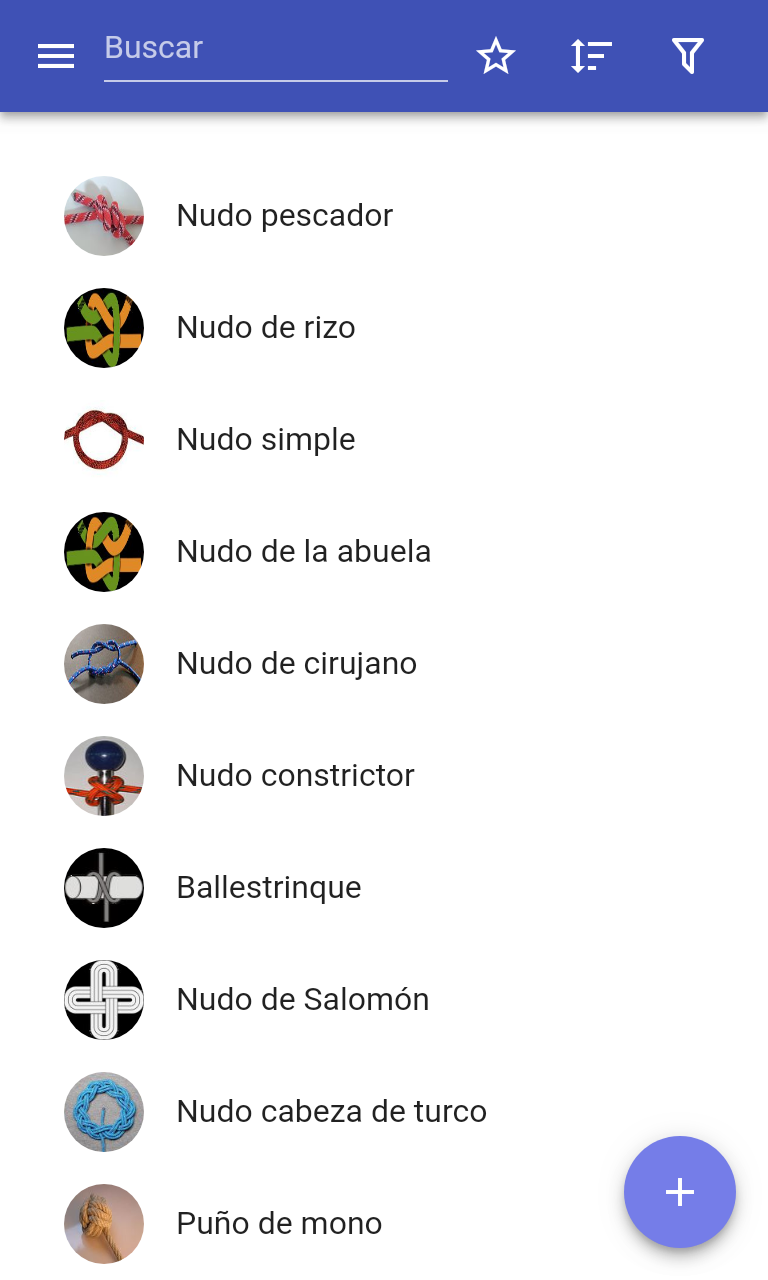Open Nudo de la abuela
This screenshot has width=768, height=1280.
coord(303,552)
